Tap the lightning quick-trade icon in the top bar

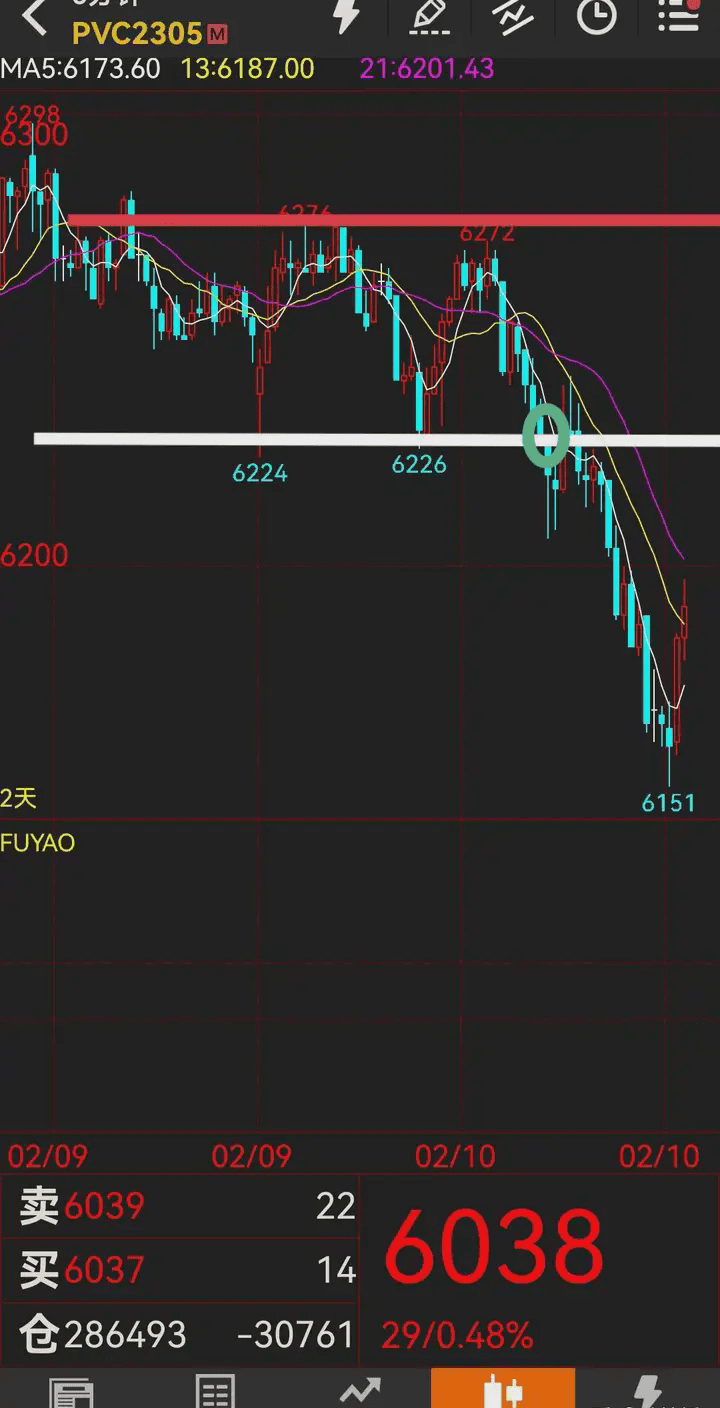click(345, 16)
